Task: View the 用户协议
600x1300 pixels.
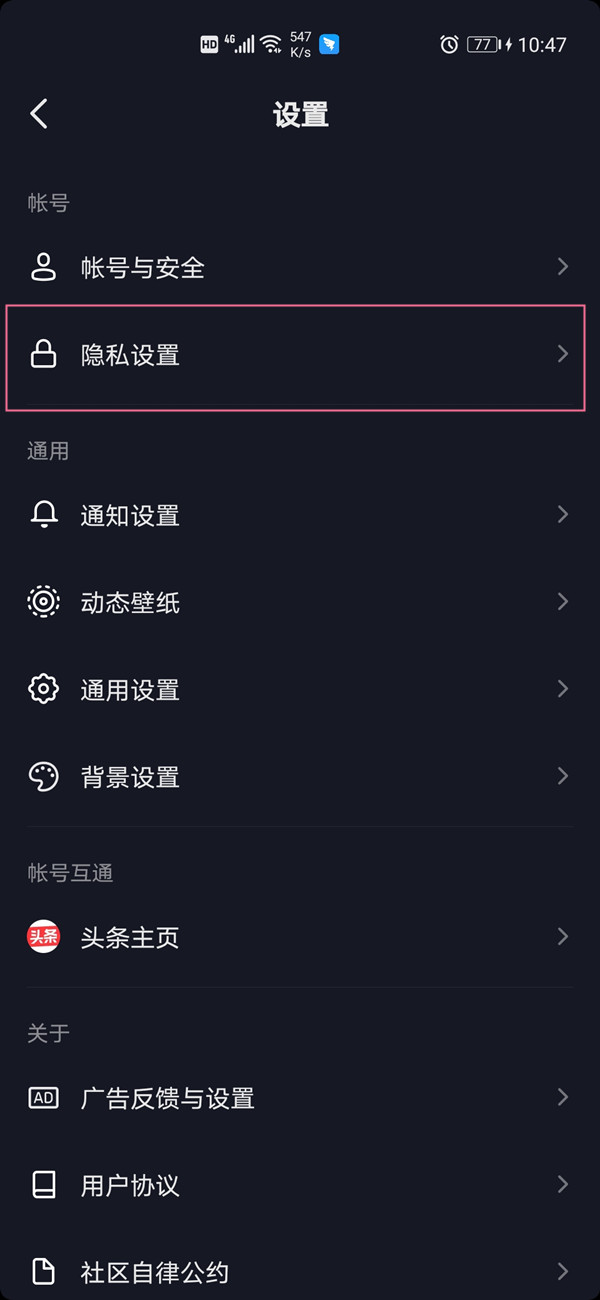Action: tap(300, 1185)
